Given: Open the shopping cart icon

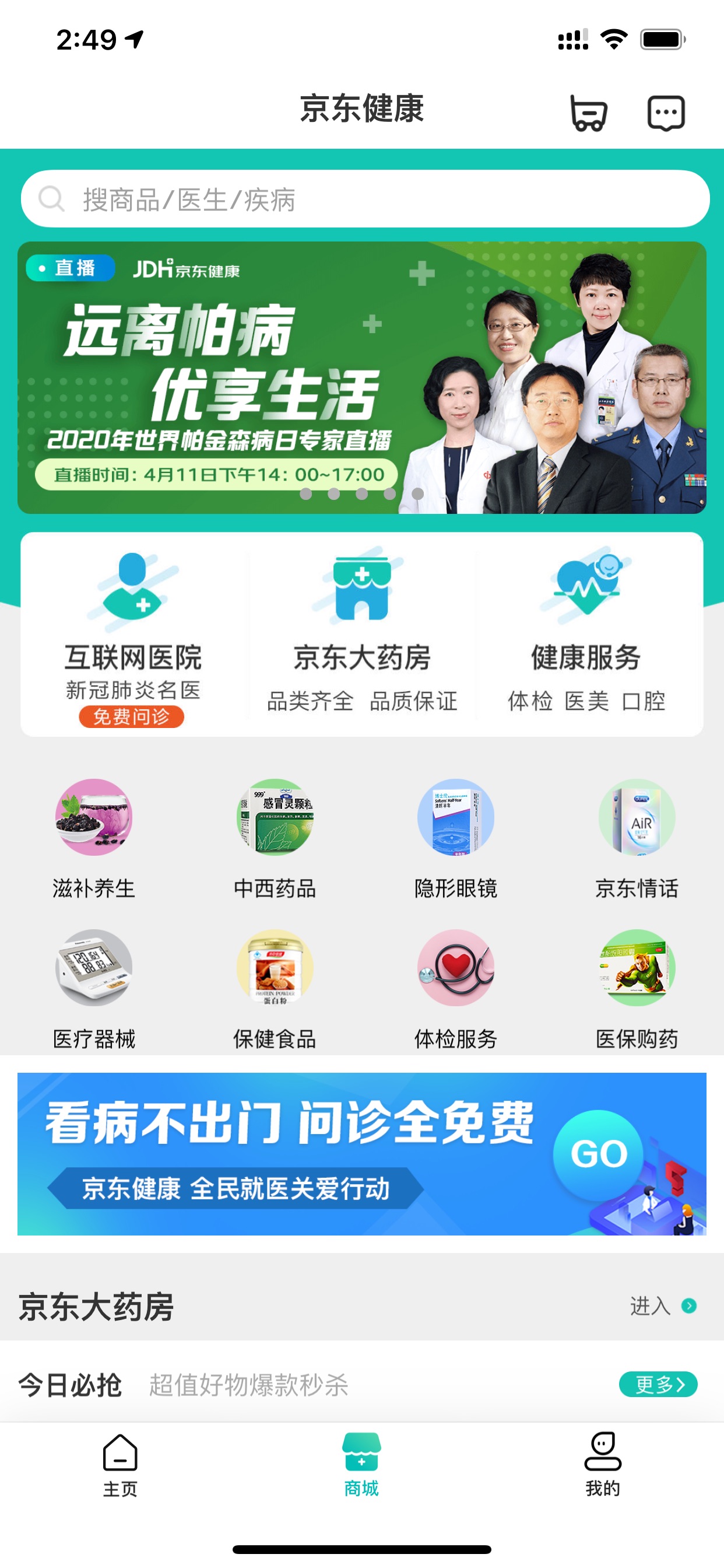Looking at the screenshot, I should pos(588,113).
